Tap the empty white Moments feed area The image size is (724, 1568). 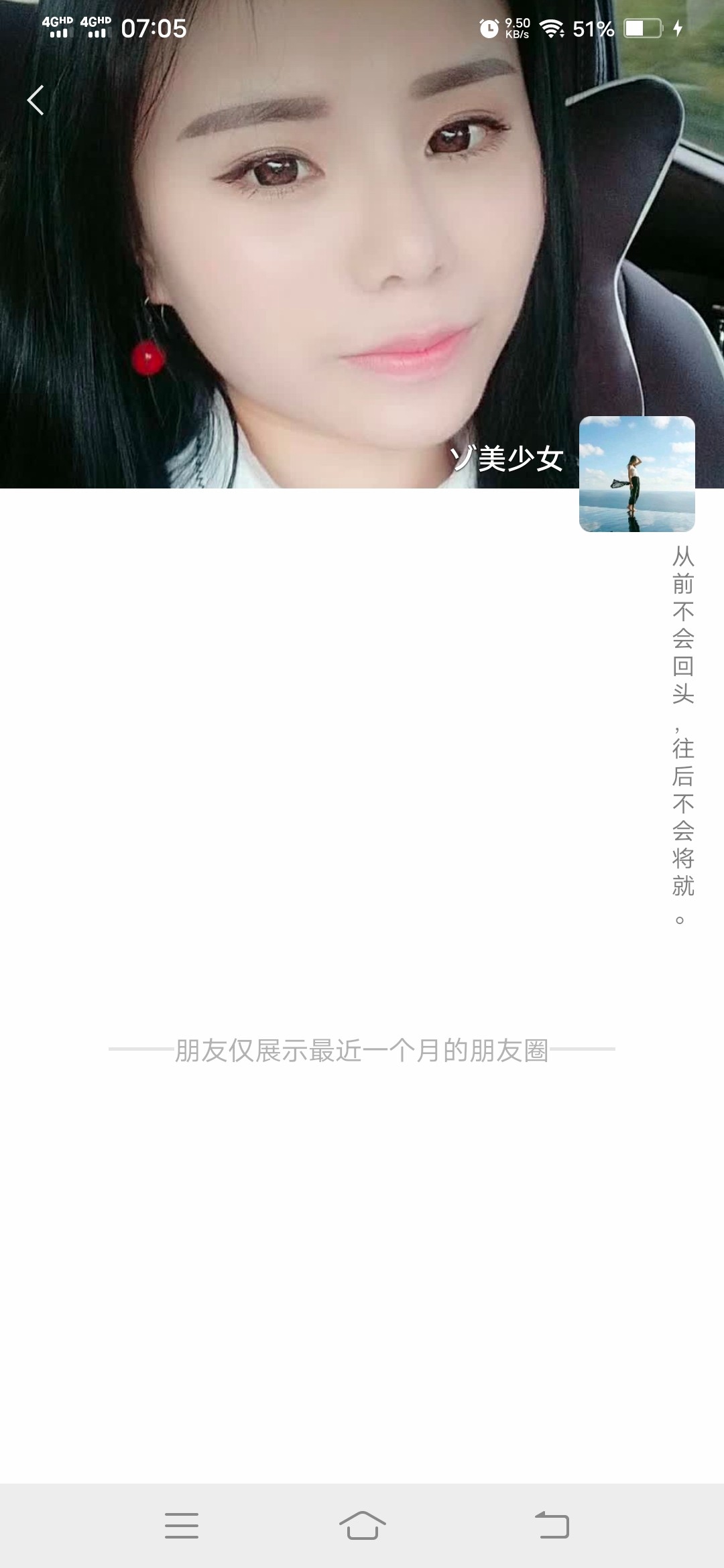(302, 771)
